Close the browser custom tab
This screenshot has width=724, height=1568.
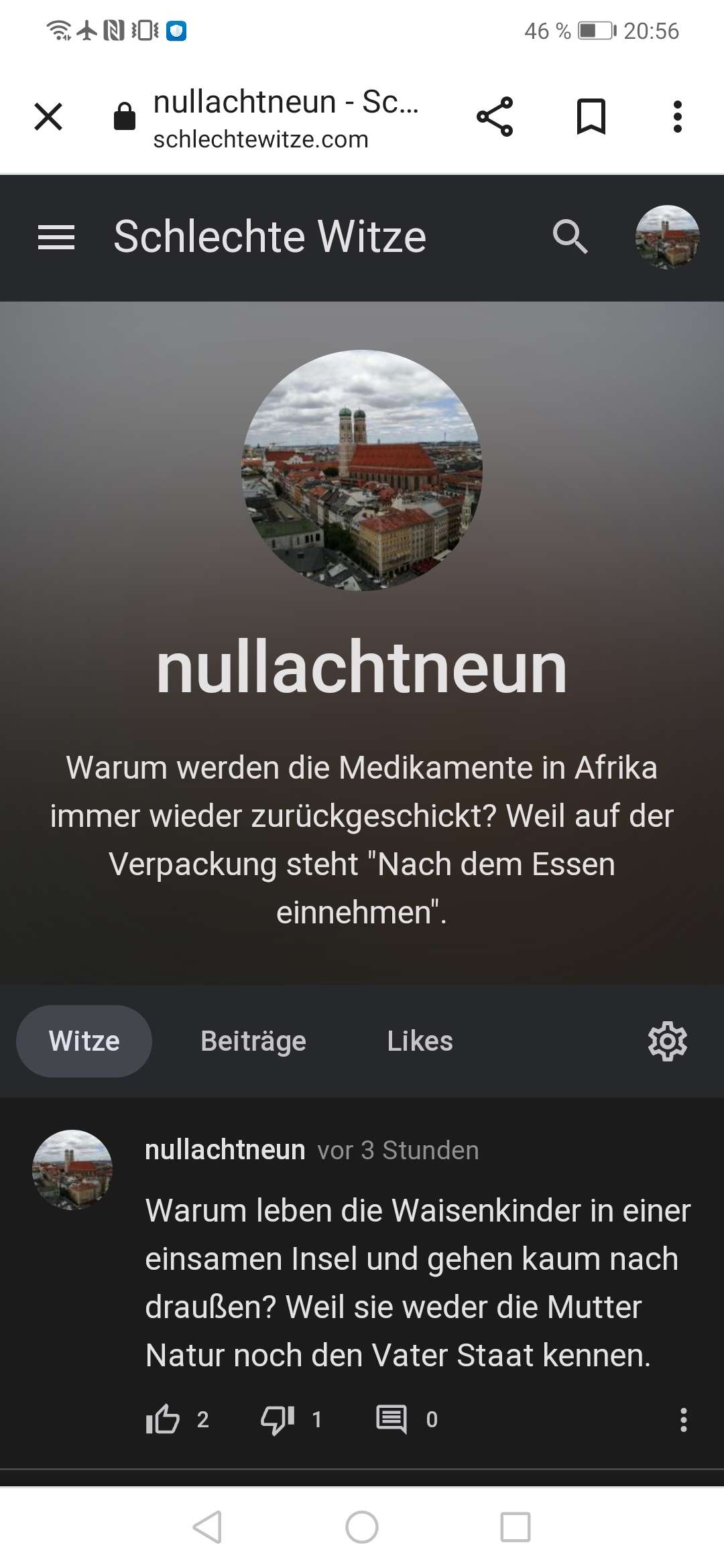(x=48, y=117)
